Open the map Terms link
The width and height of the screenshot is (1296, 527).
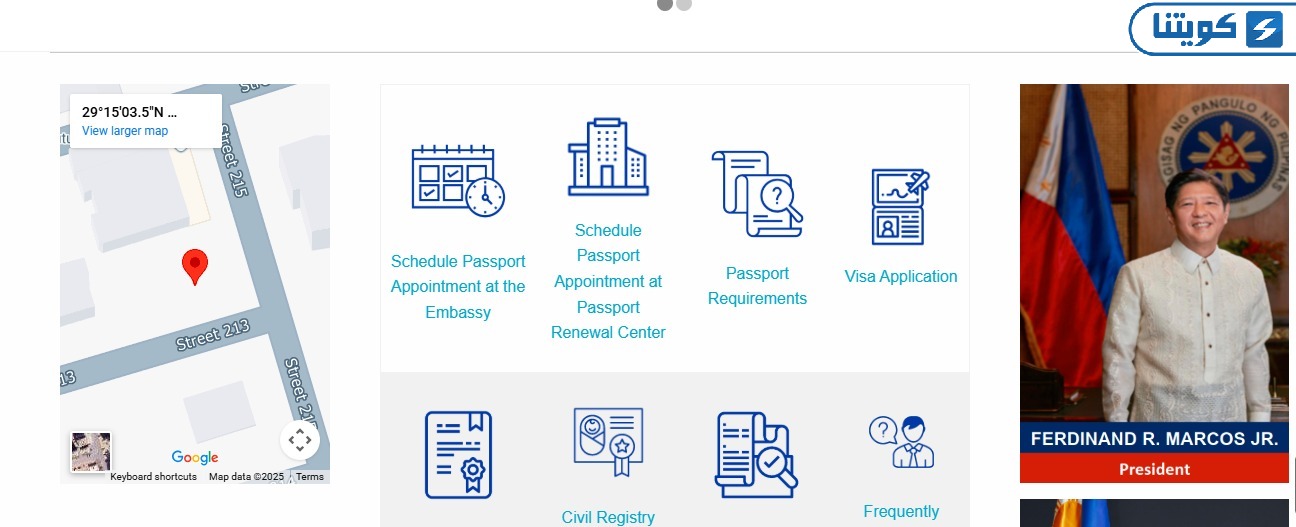[x=310, y=477]
